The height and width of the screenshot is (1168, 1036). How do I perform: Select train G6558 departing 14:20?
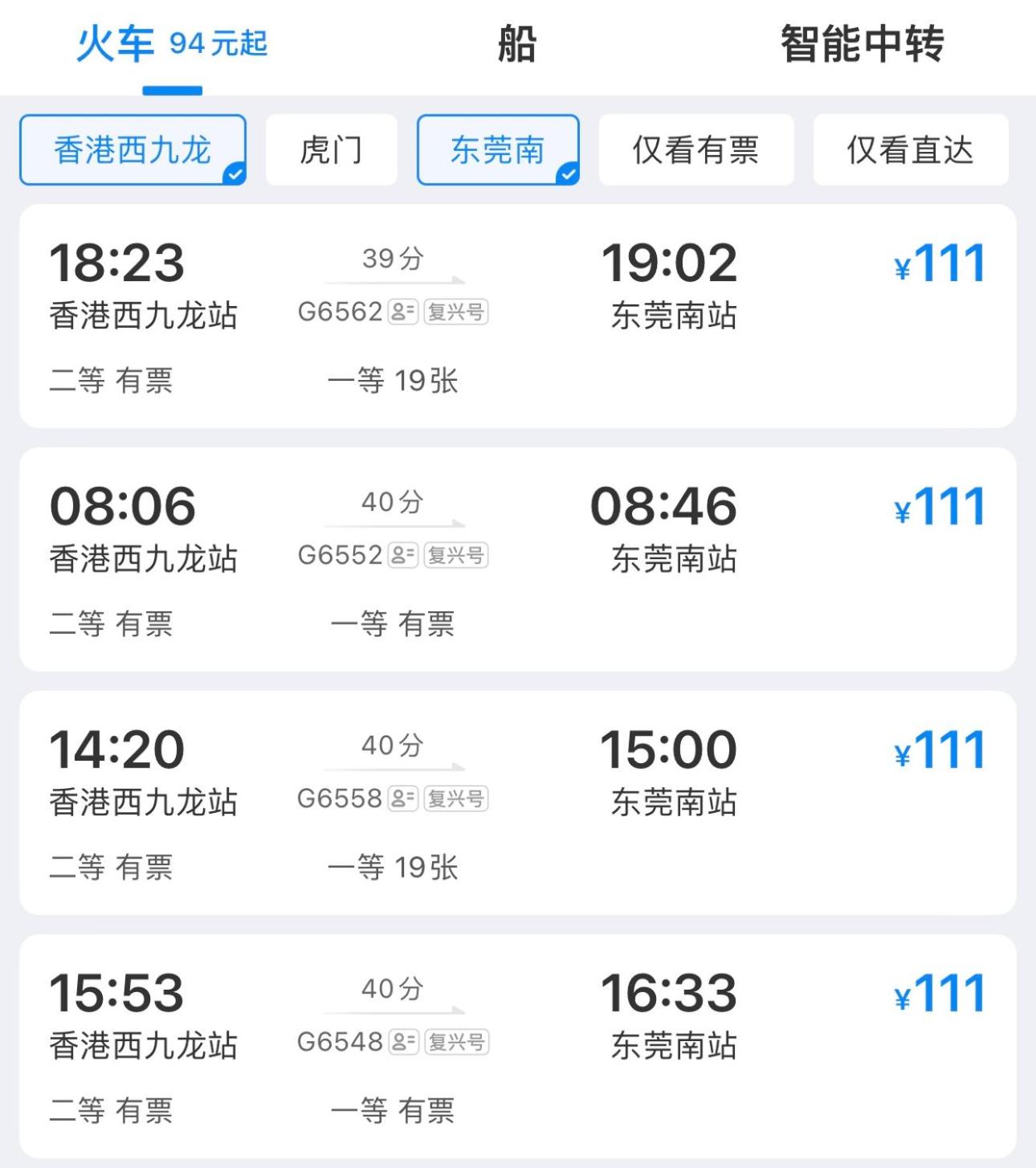point(517,802)
